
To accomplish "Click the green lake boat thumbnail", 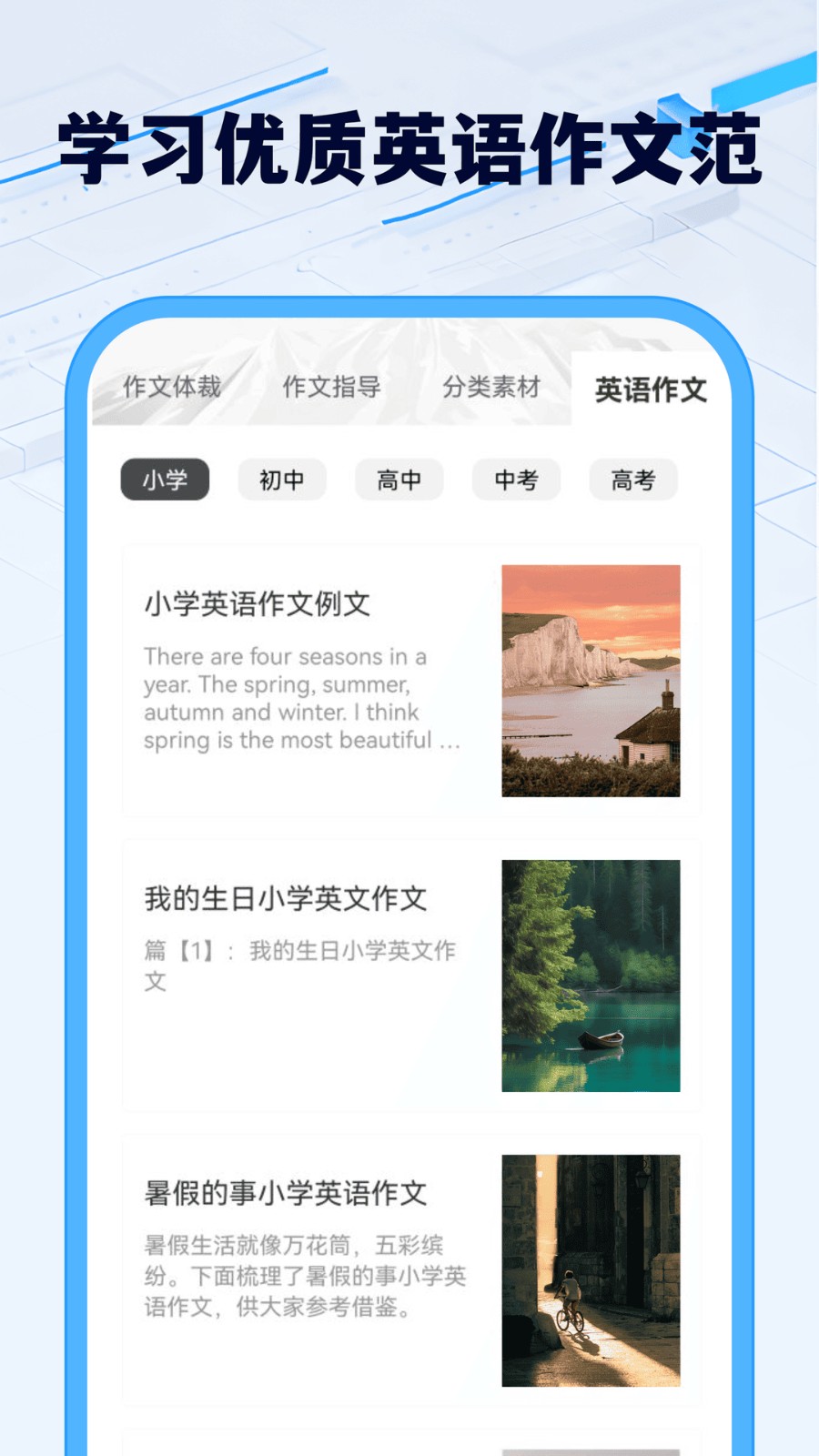I will coord(591,974).
